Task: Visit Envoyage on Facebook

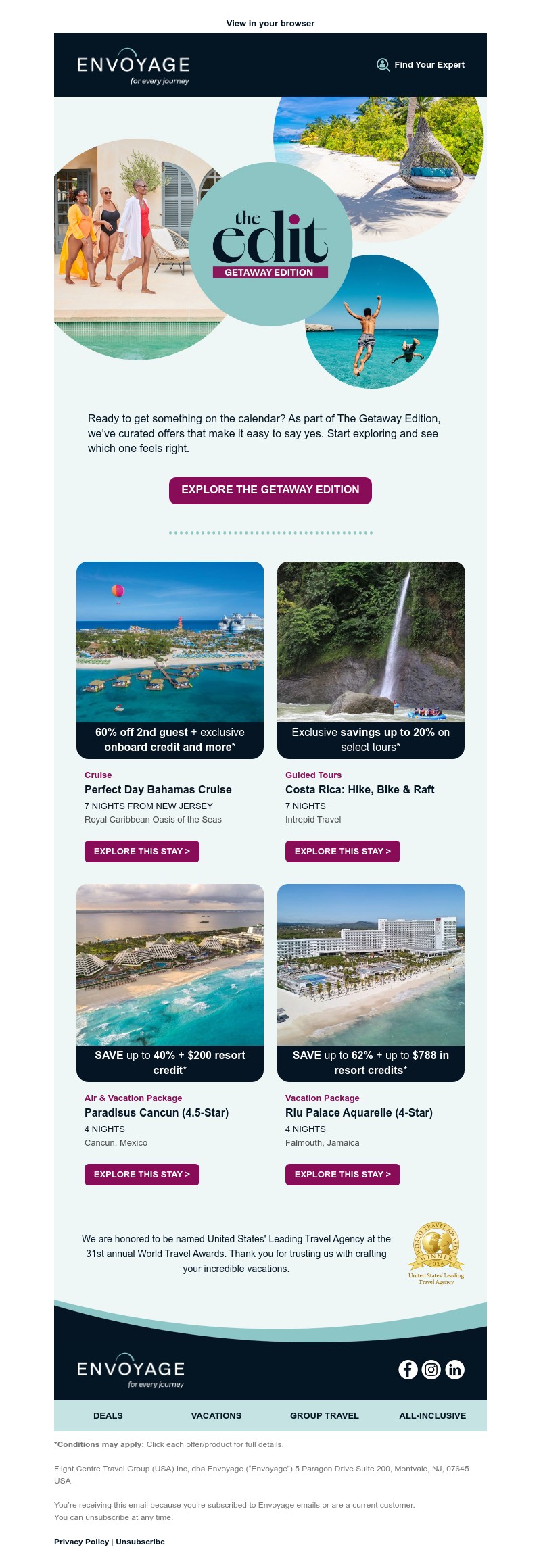Action: click(x=408, y=1369)
